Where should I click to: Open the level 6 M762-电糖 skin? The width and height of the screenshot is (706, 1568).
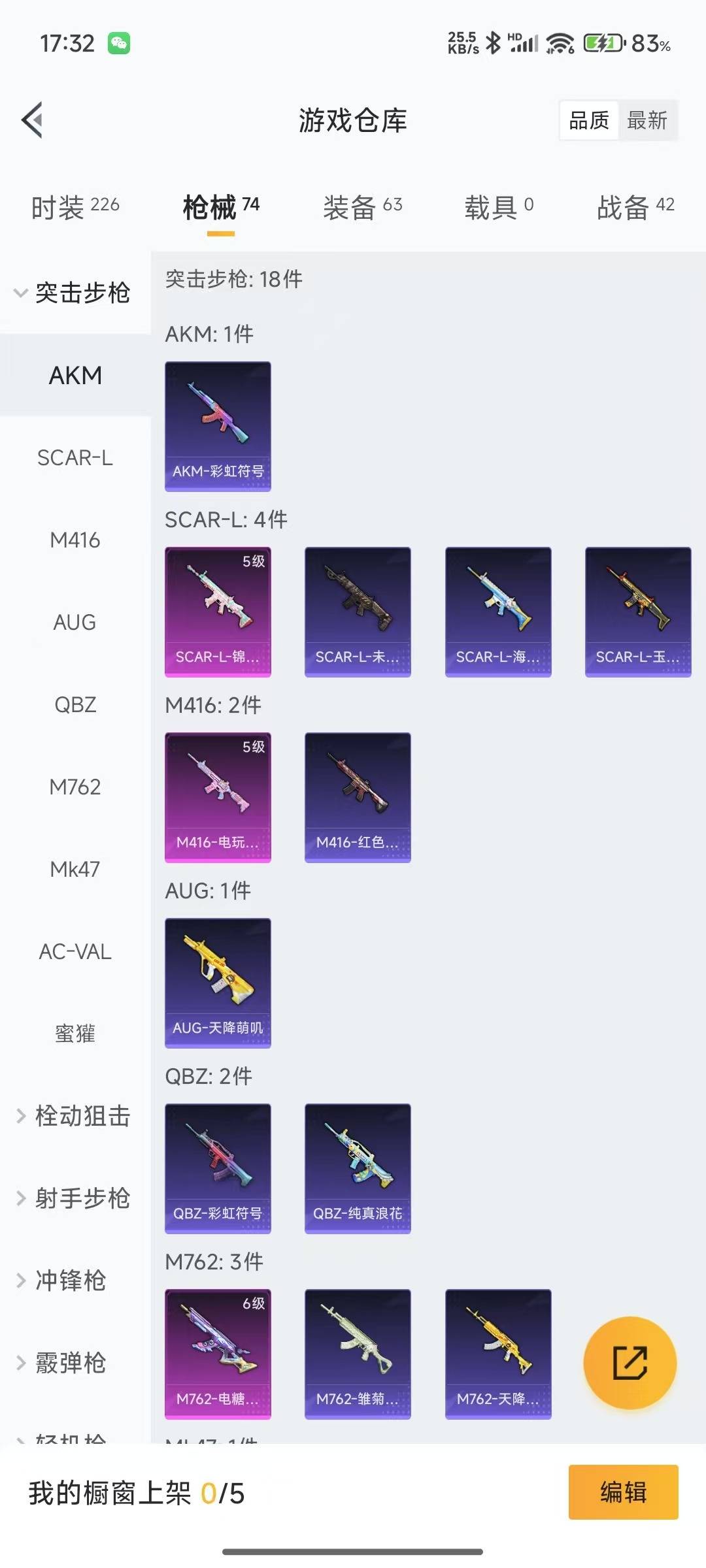pyautogui.click(x=218, y=1354)
